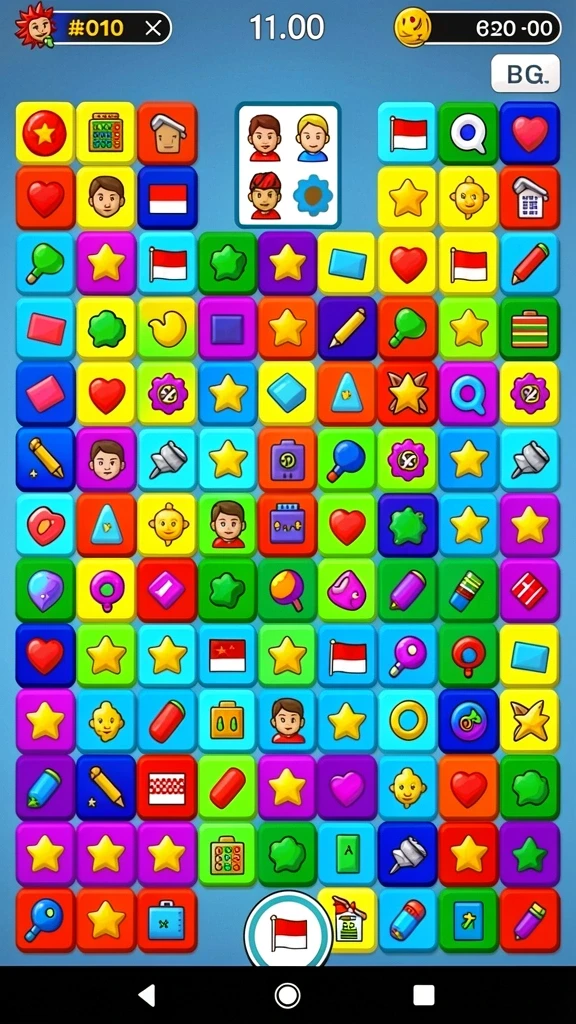Select the red circle star tile

(x=44, y=133)
